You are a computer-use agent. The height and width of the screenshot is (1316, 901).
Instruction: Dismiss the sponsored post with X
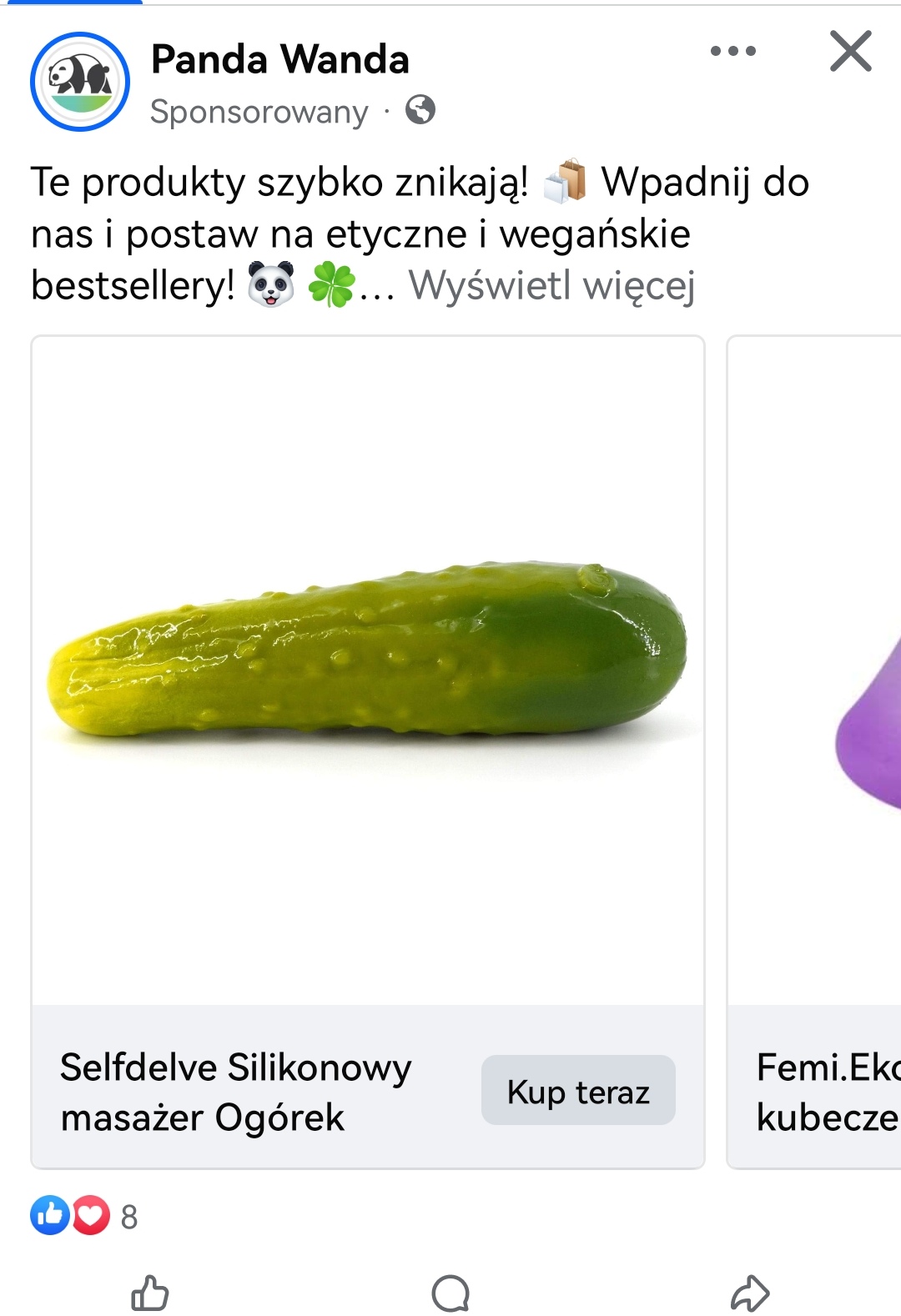pyautogui.click(x=850, y=51)
